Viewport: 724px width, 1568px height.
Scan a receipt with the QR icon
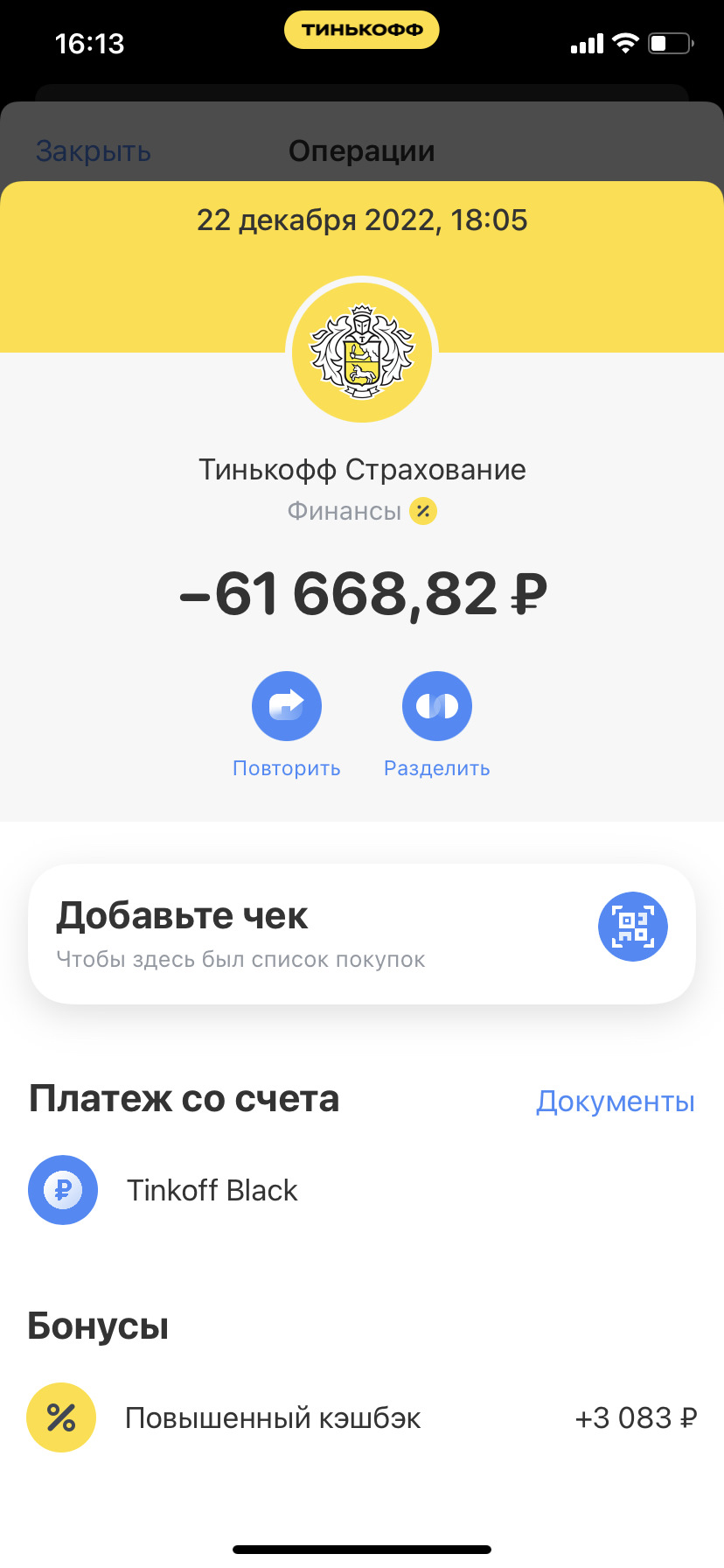point(632,927)
